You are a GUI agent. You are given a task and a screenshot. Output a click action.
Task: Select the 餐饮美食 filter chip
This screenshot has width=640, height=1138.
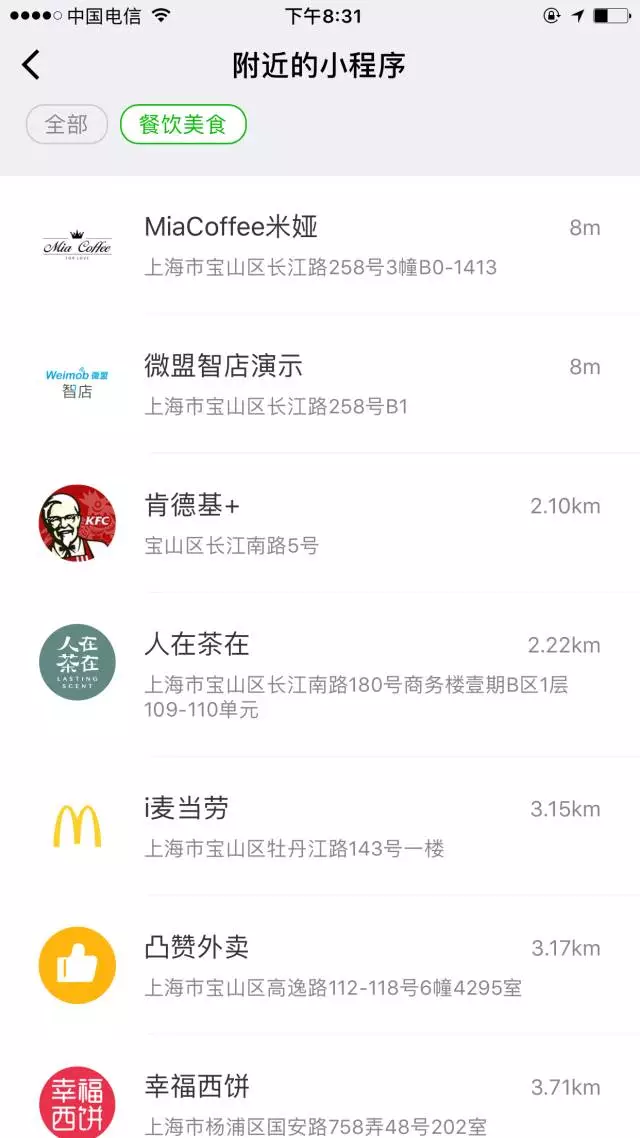(184, 124)
